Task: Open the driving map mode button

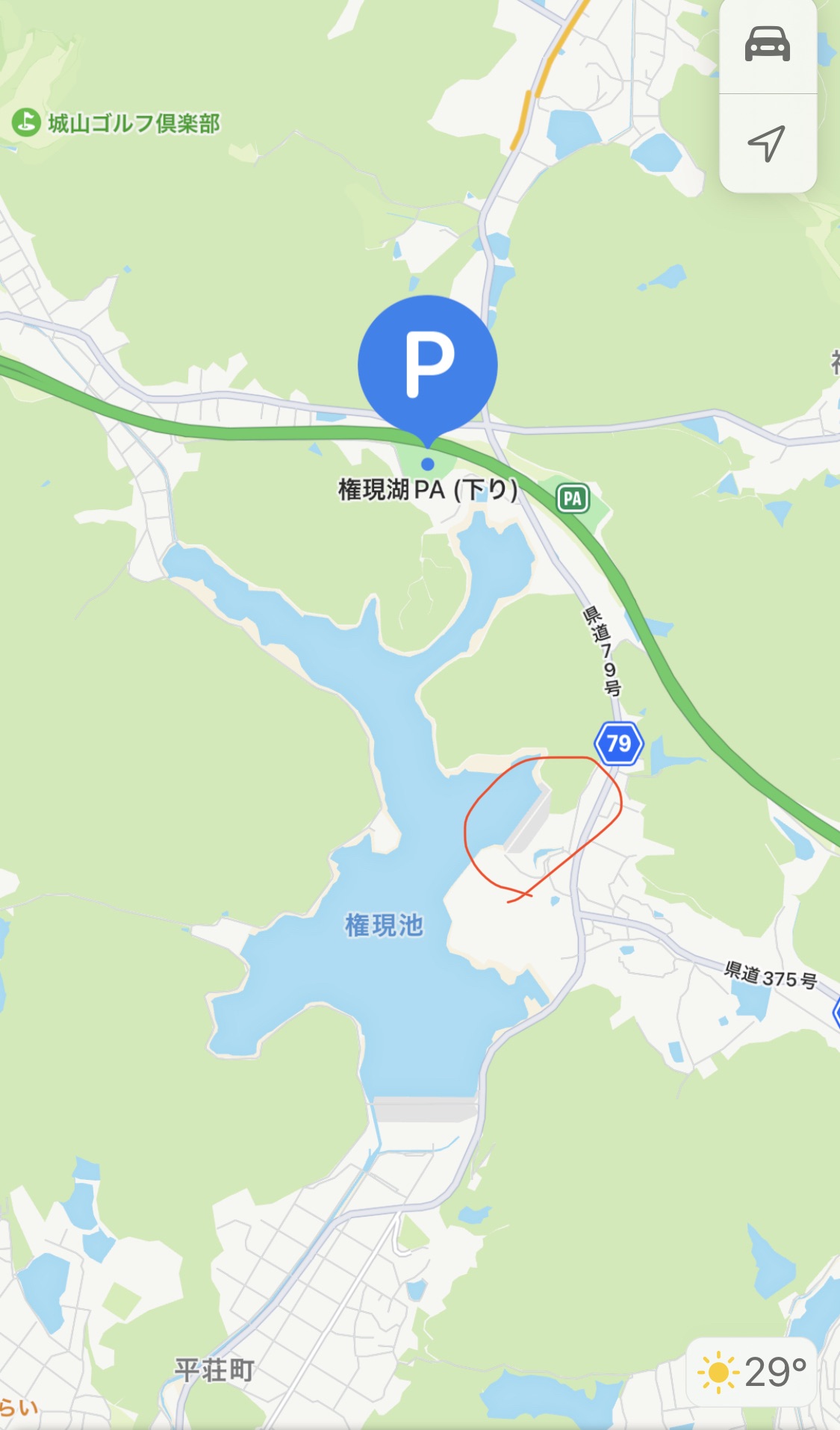Action: pyautogui.click(x=768, y=45)
